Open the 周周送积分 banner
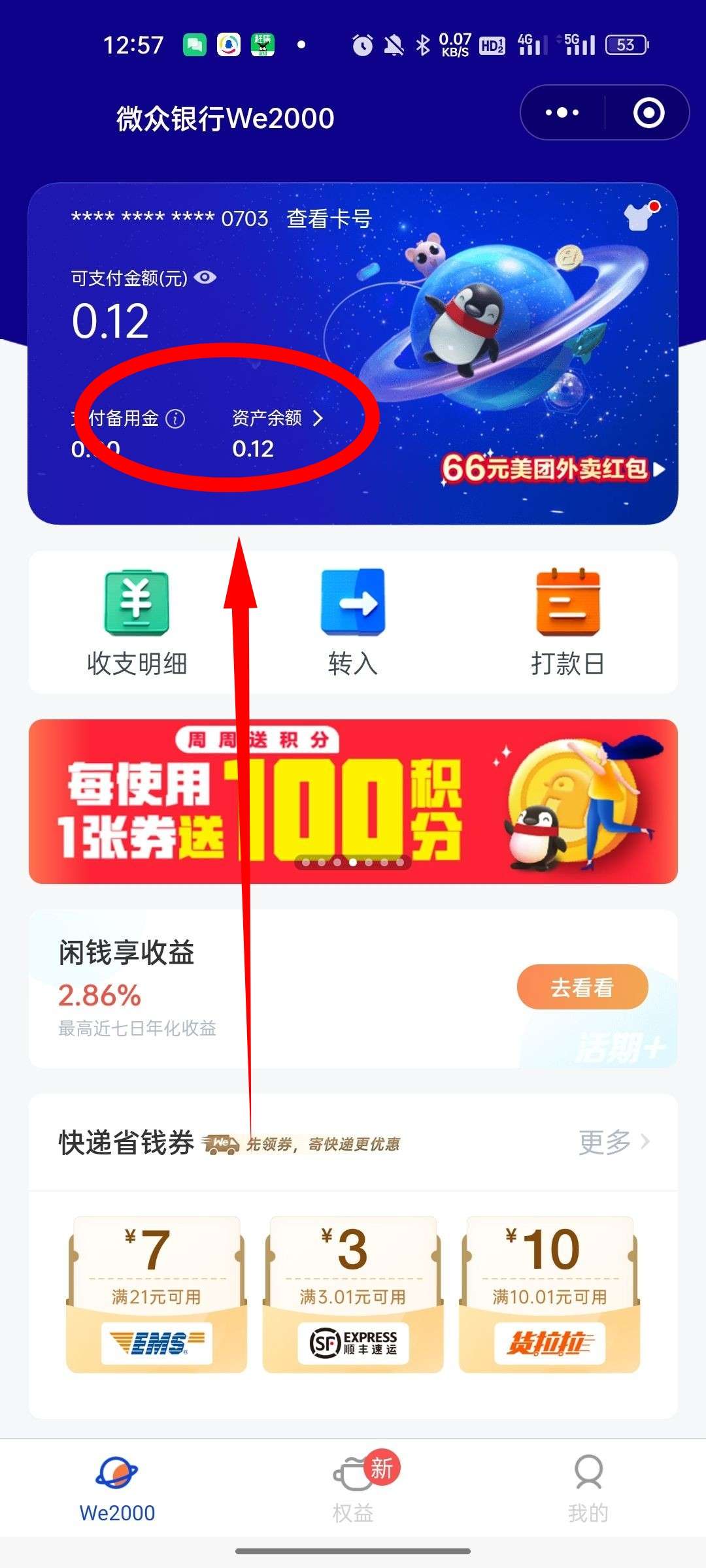Screen dimensions: 706x1568 [x=353, y=802]
